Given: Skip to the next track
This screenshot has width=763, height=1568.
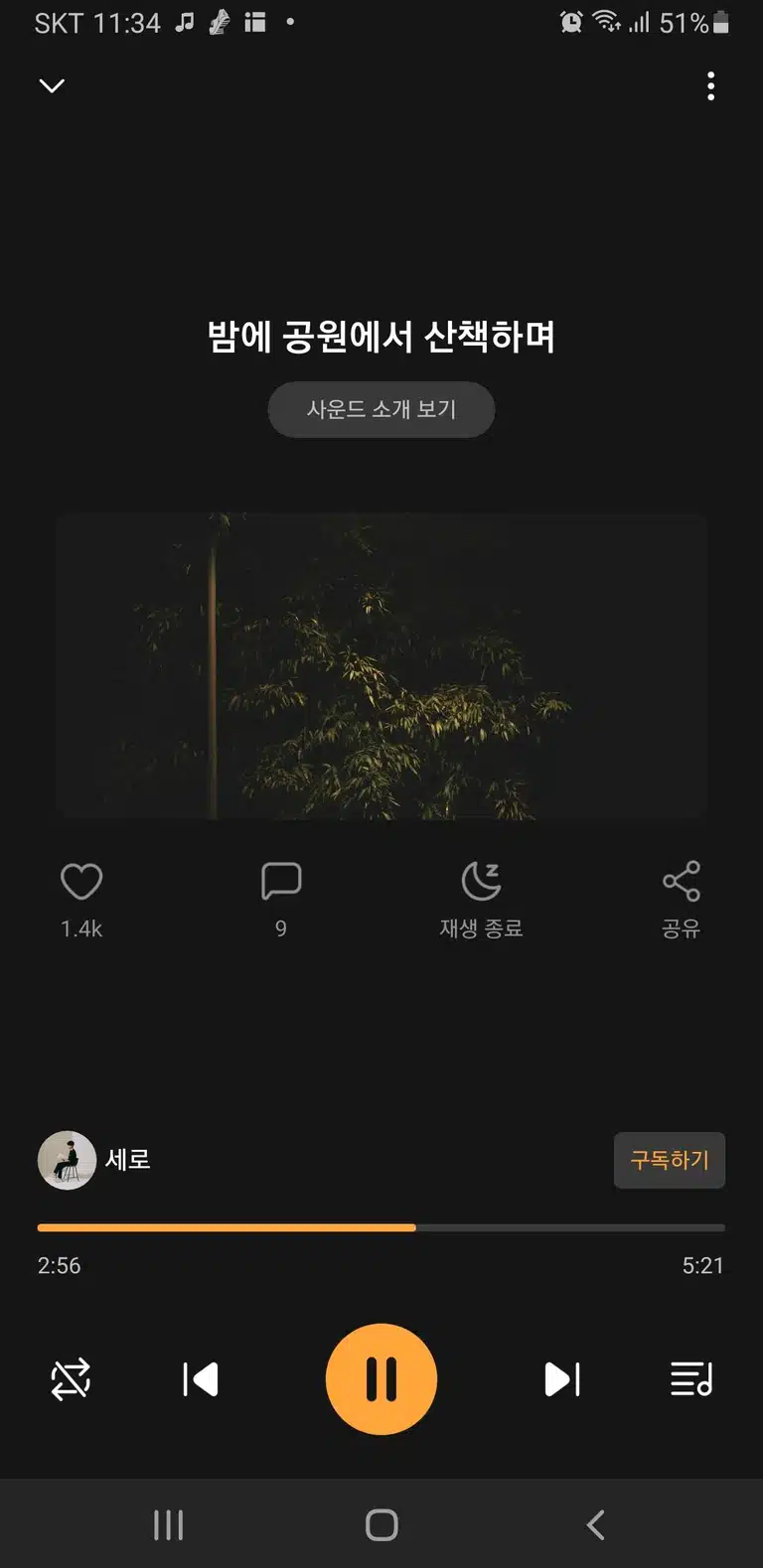Looking at the screenshot, I should 562,1379.
